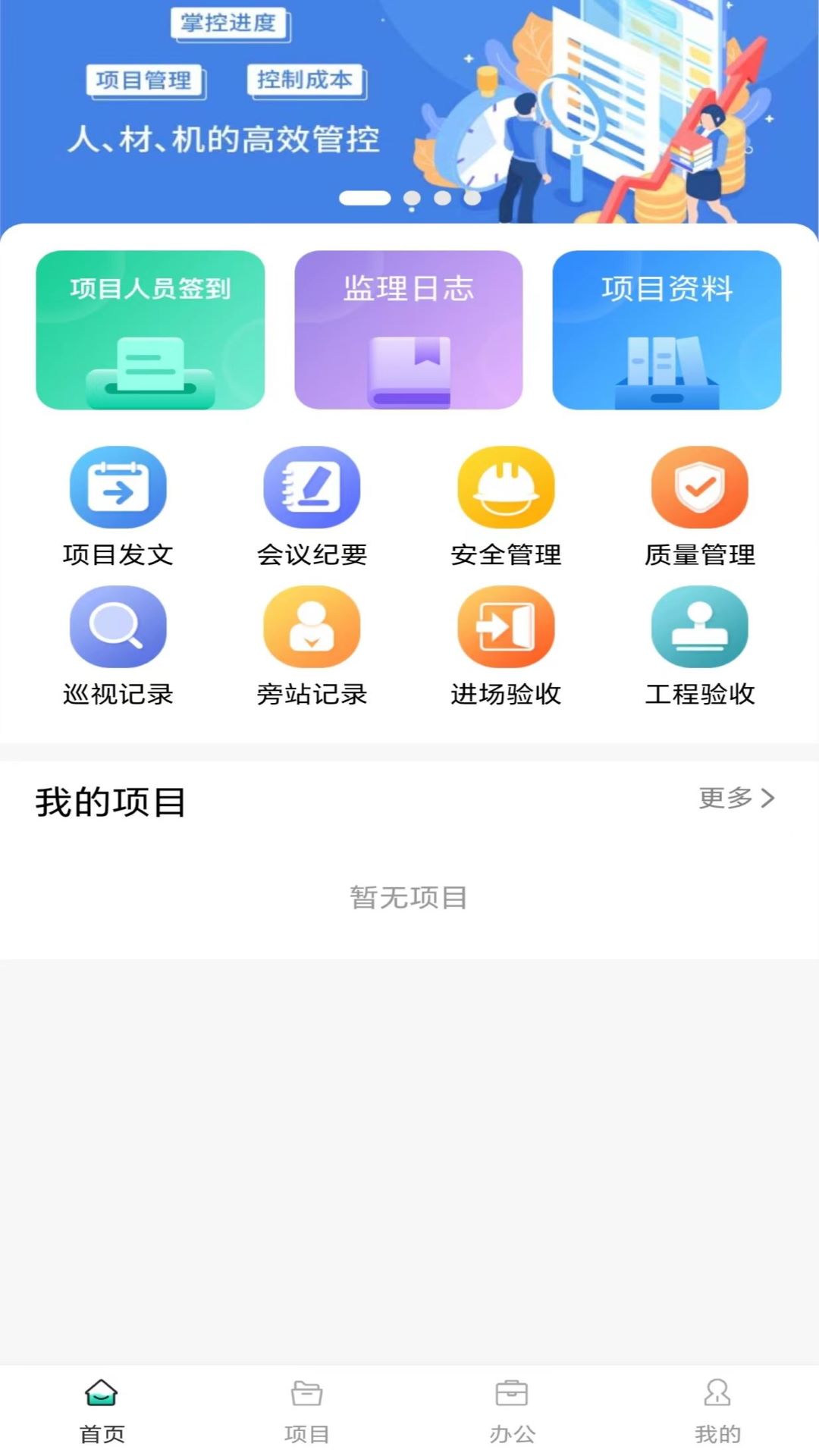
Task: Open the 项目发文 feature
Action: (x=118, y=487)
